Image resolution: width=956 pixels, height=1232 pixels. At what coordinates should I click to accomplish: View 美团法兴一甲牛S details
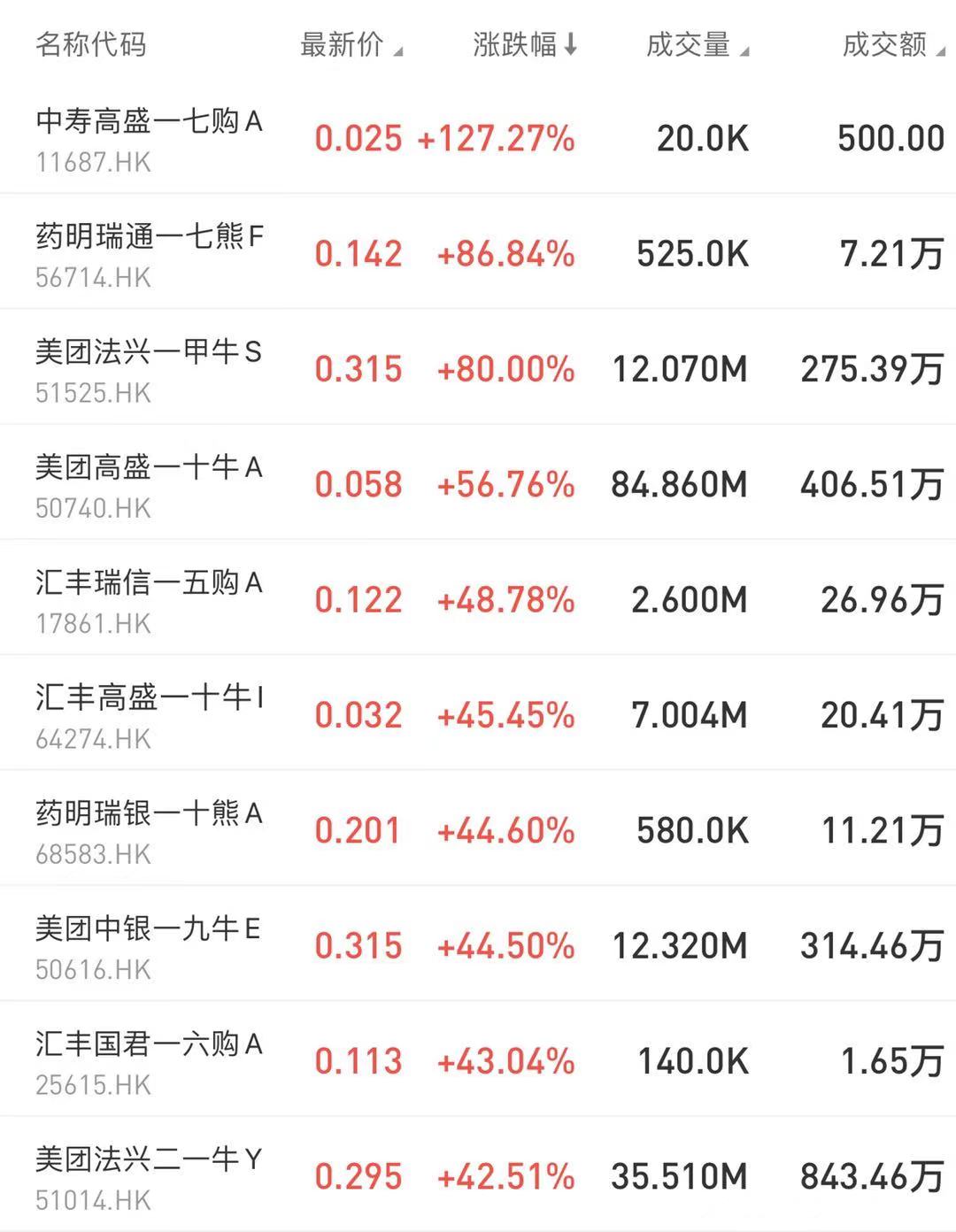(149, 369)
